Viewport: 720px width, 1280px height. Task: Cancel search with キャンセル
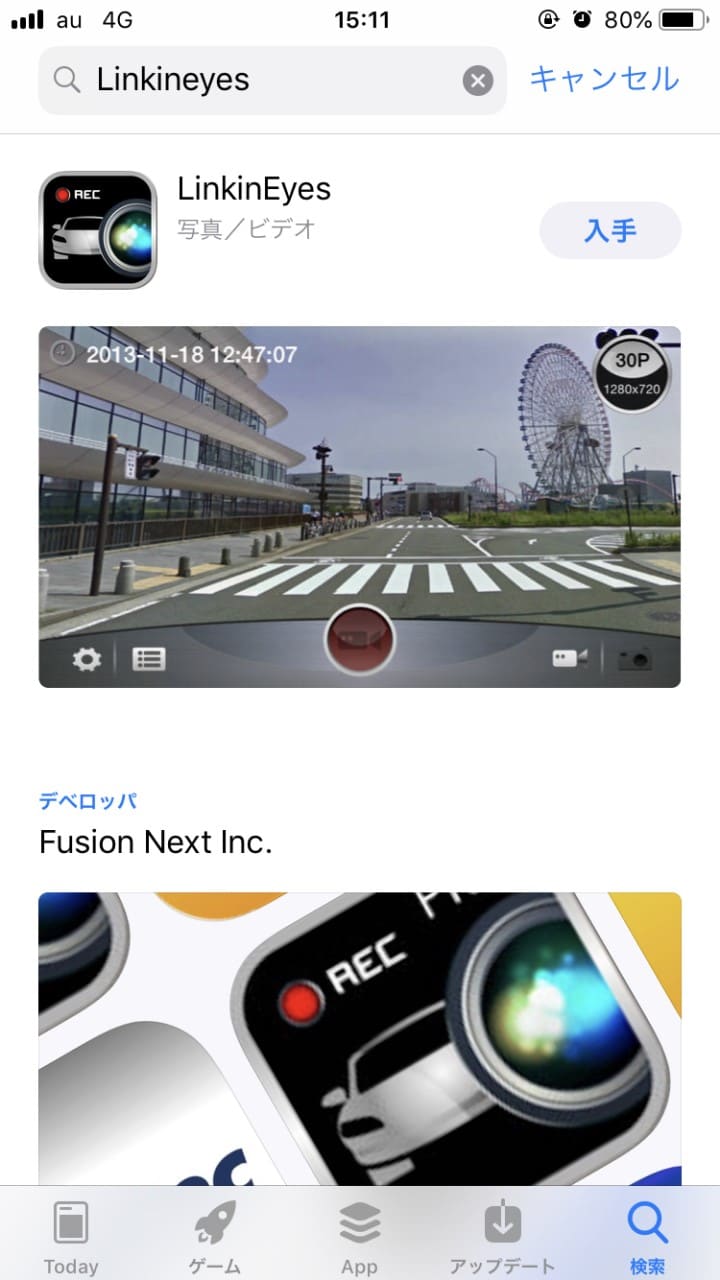[x=604, y=79]
